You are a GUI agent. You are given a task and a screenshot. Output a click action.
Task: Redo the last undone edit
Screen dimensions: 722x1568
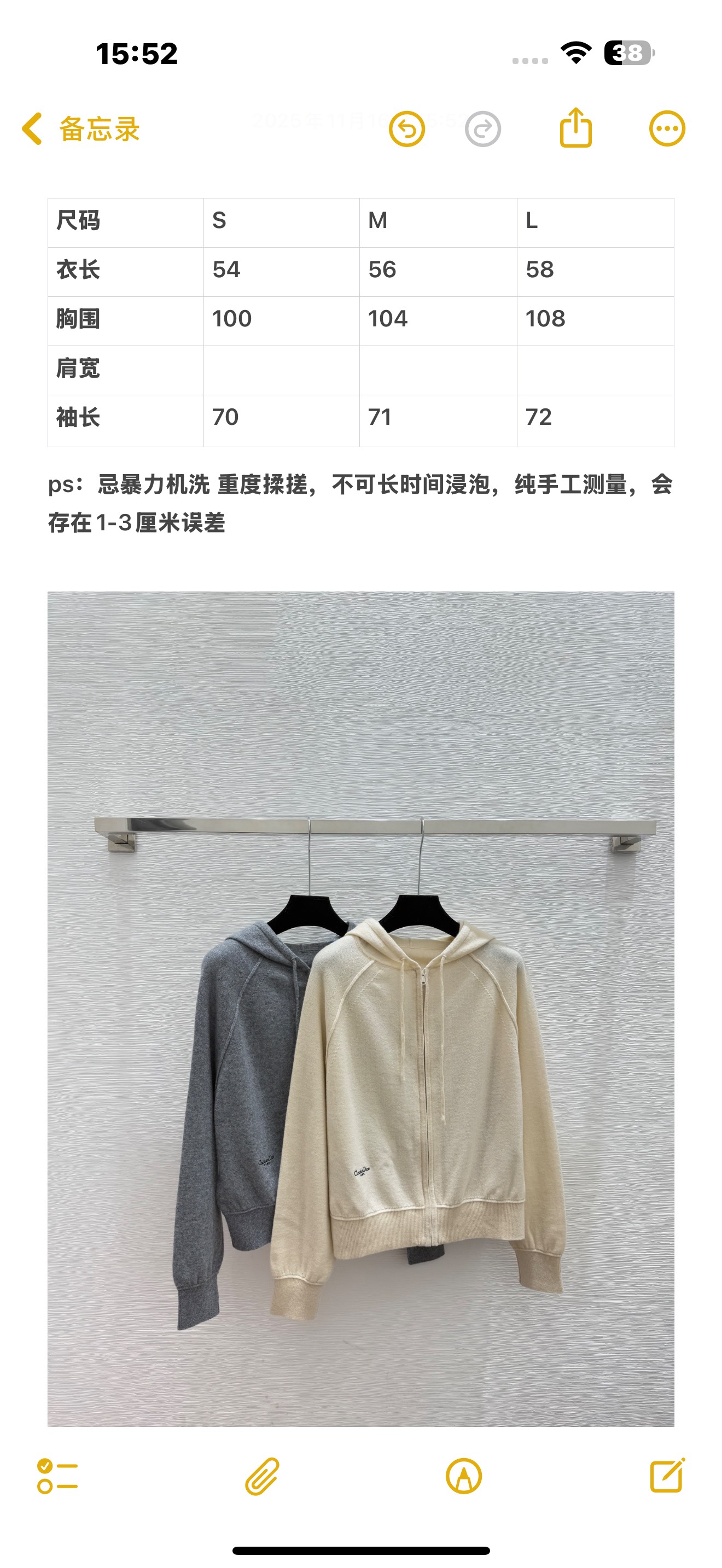[483, 129]
